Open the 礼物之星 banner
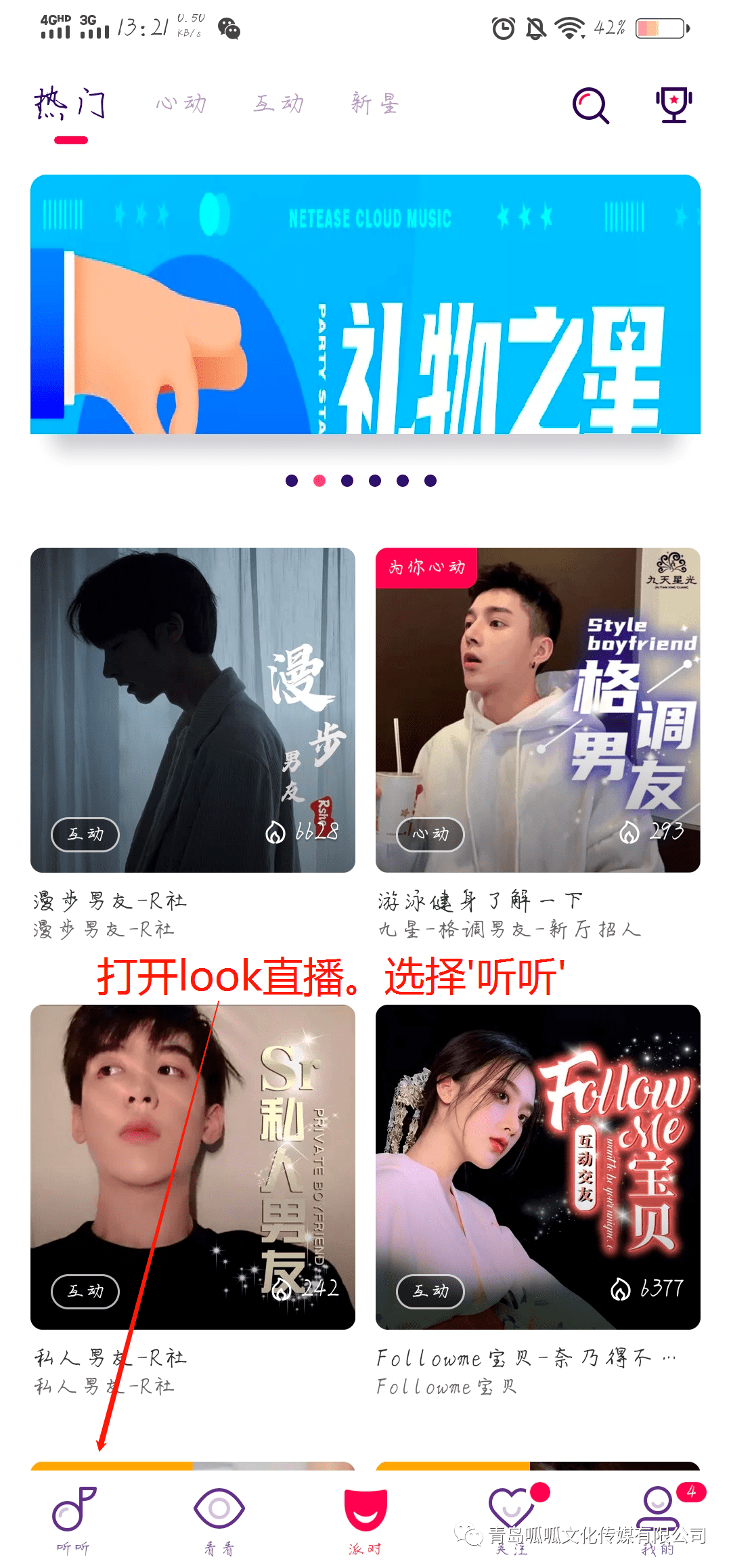Screen dimensions: 731x1568 [365, 304]
